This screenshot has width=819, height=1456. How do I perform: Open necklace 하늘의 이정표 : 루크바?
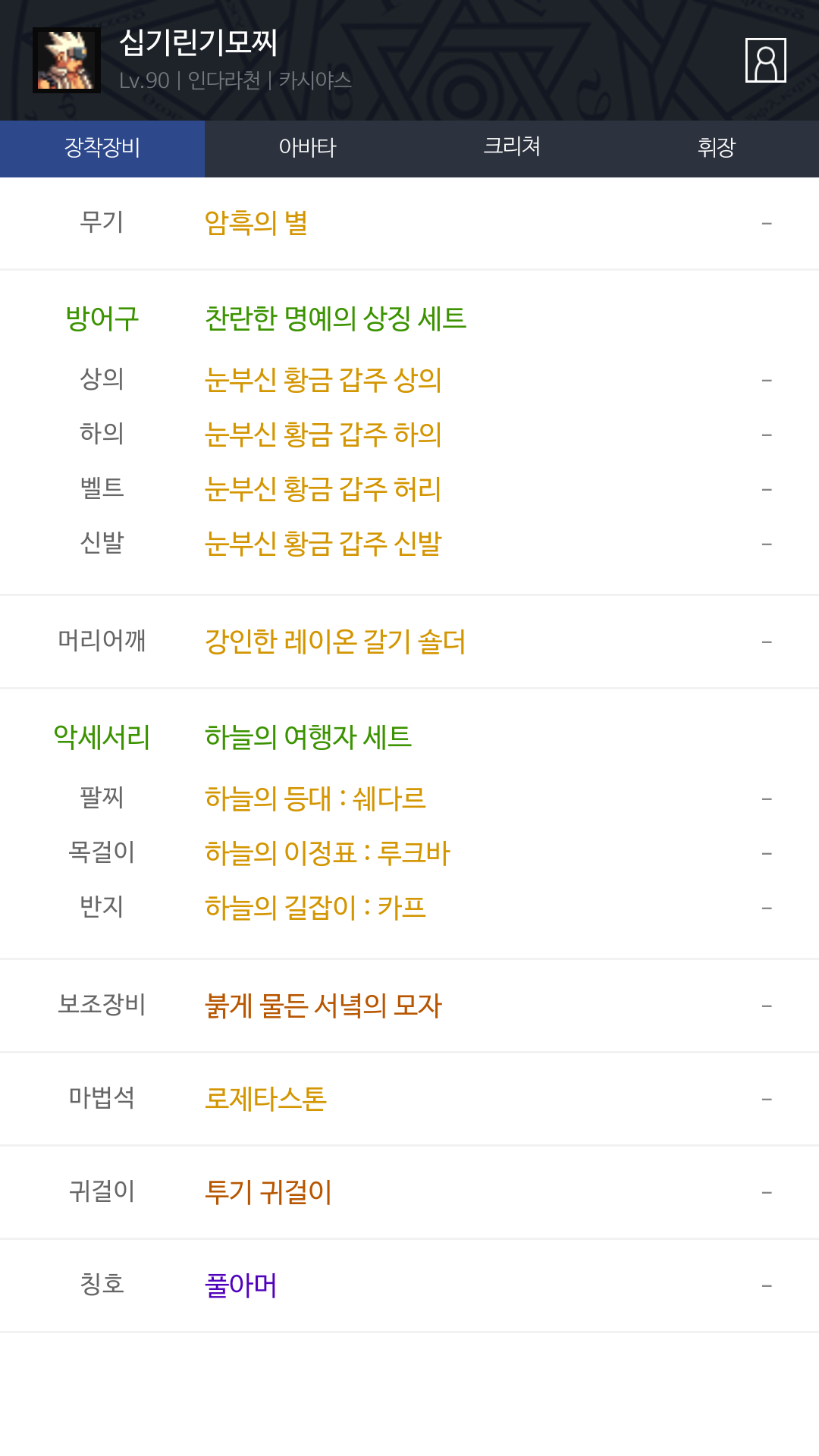click(x=328, y=853)
